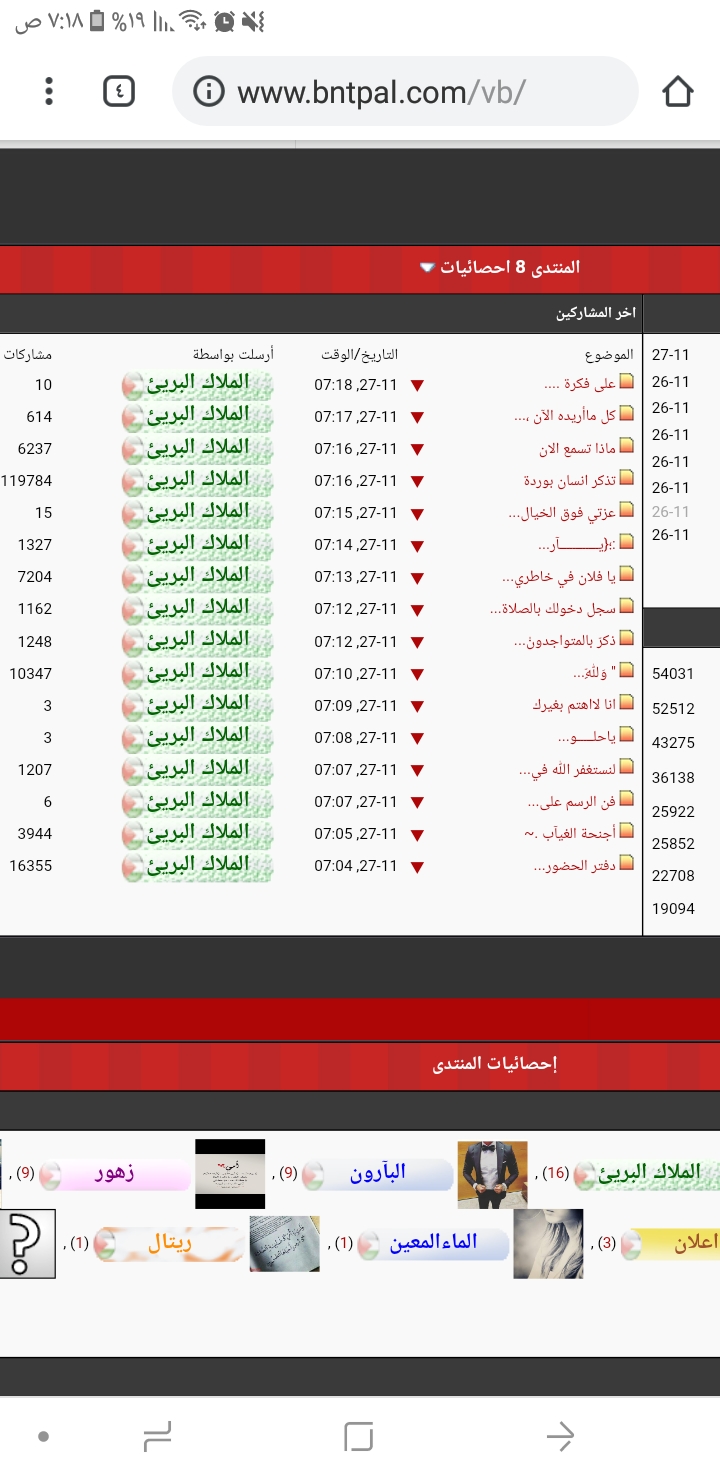View member زهور profile

(115, 1174)
